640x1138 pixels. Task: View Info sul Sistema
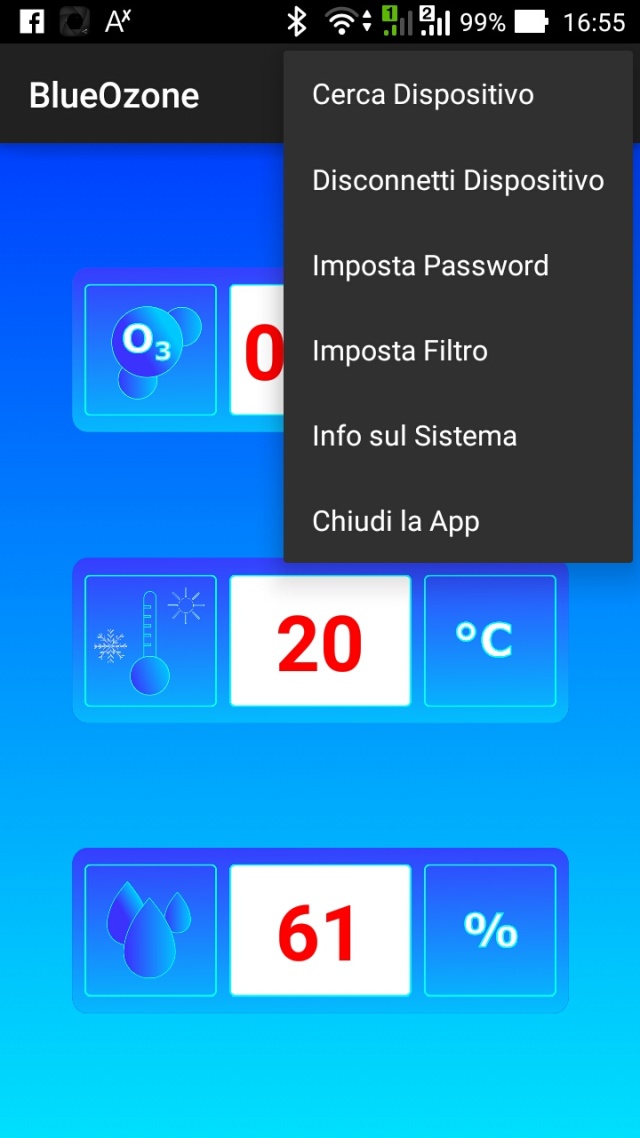[x=458, y=436]
